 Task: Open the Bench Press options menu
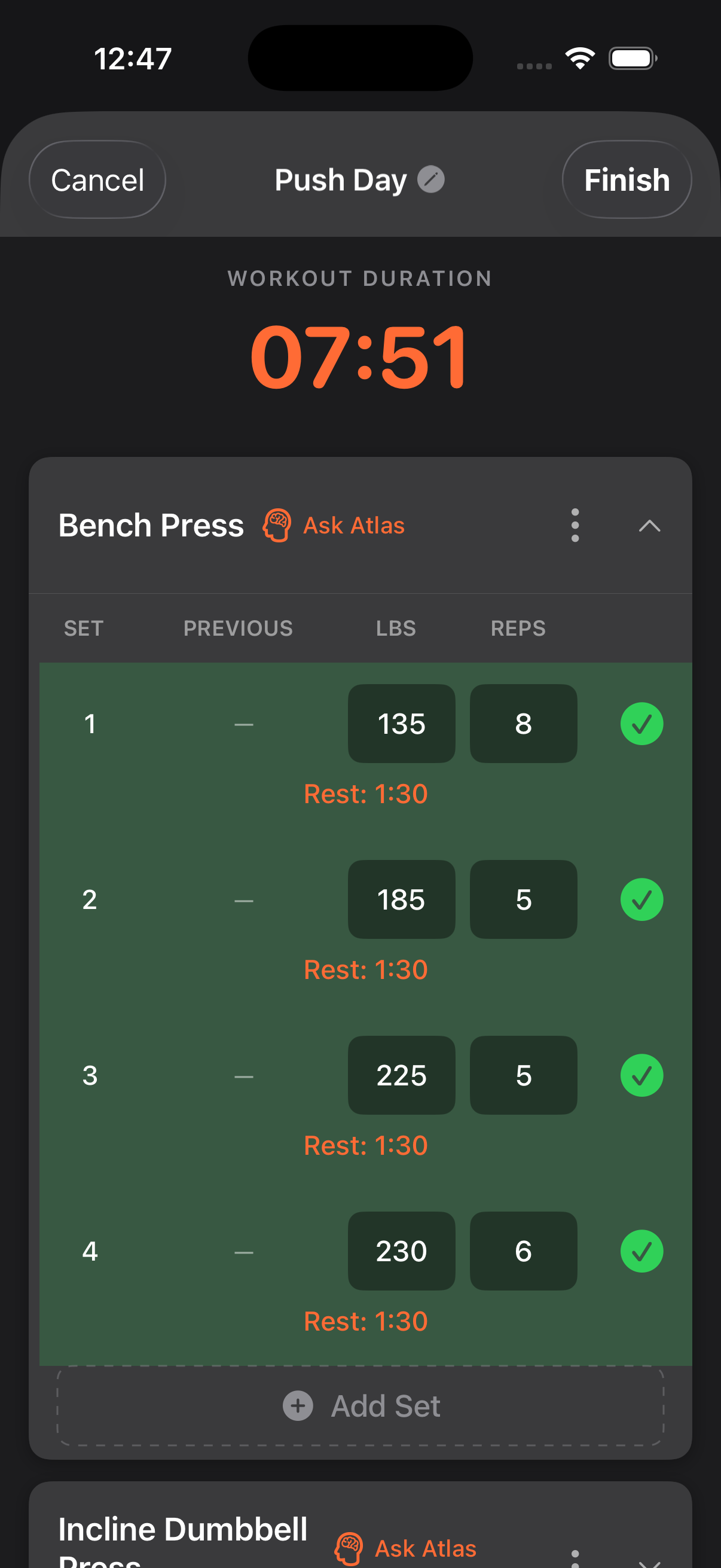(x=575, y=524)
